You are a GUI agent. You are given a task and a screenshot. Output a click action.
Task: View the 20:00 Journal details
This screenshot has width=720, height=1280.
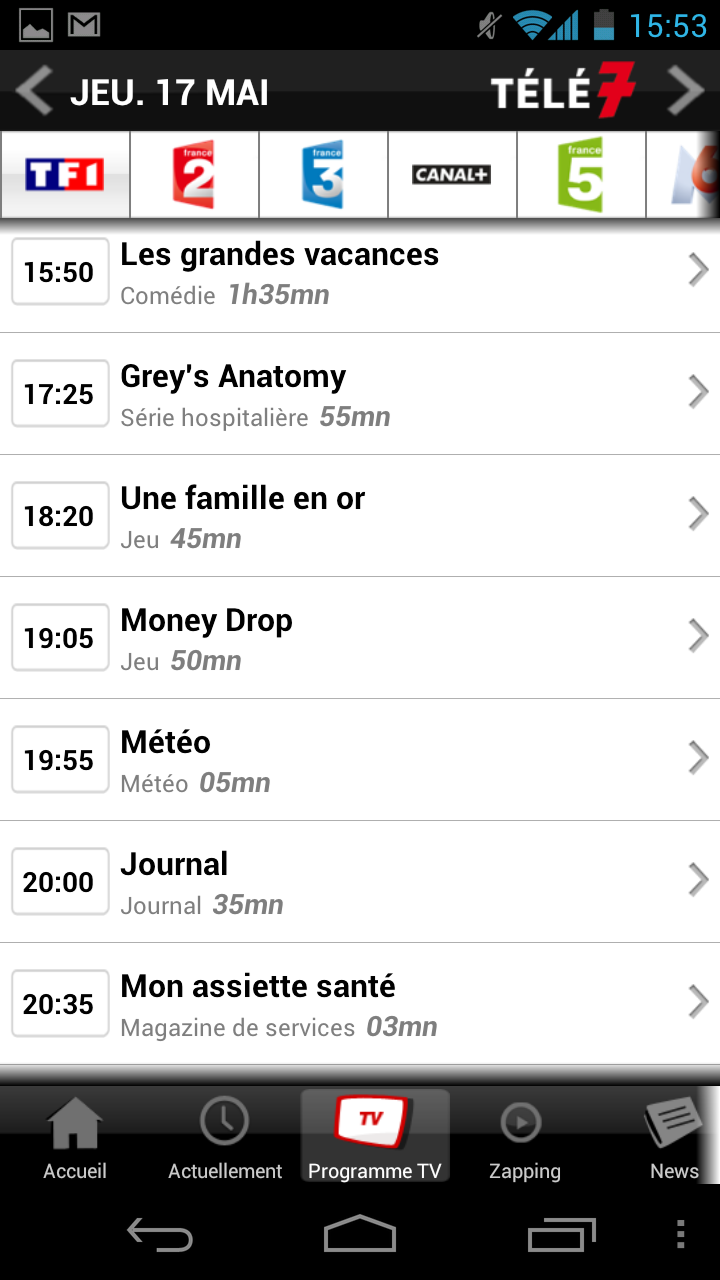tap(360, 882)
